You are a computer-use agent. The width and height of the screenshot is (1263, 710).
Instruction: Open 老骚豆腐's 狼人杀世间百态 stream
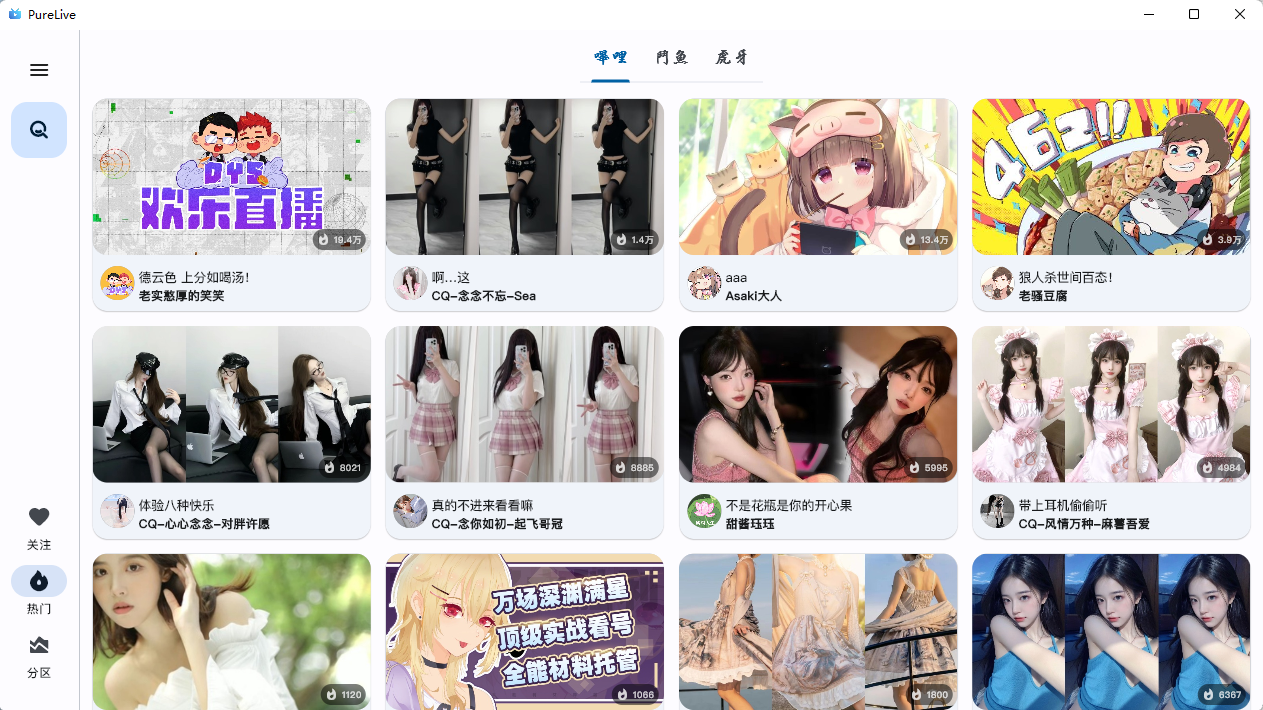pyautogui.click(x=1111, y=204)
